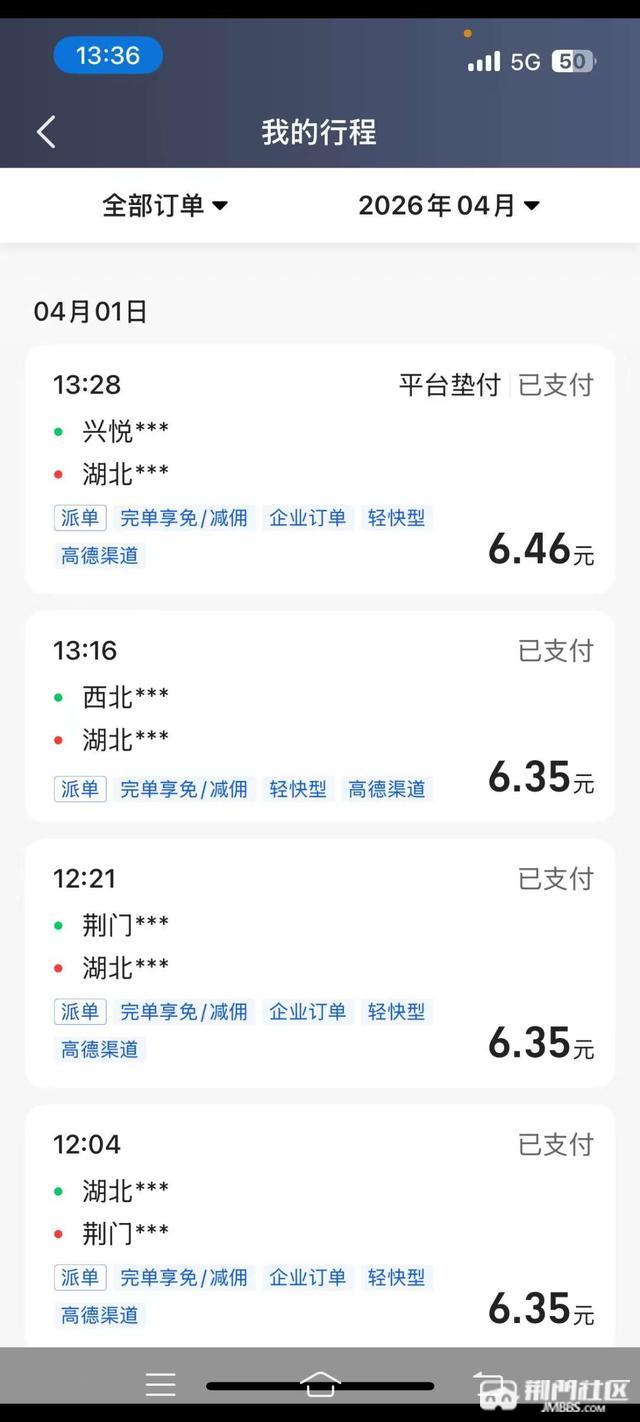Image resolution: width=640 pixels, height=1422 pixels.
Task: Tap the system home button
Action: pyautogui.click(x=320, y=1385)
